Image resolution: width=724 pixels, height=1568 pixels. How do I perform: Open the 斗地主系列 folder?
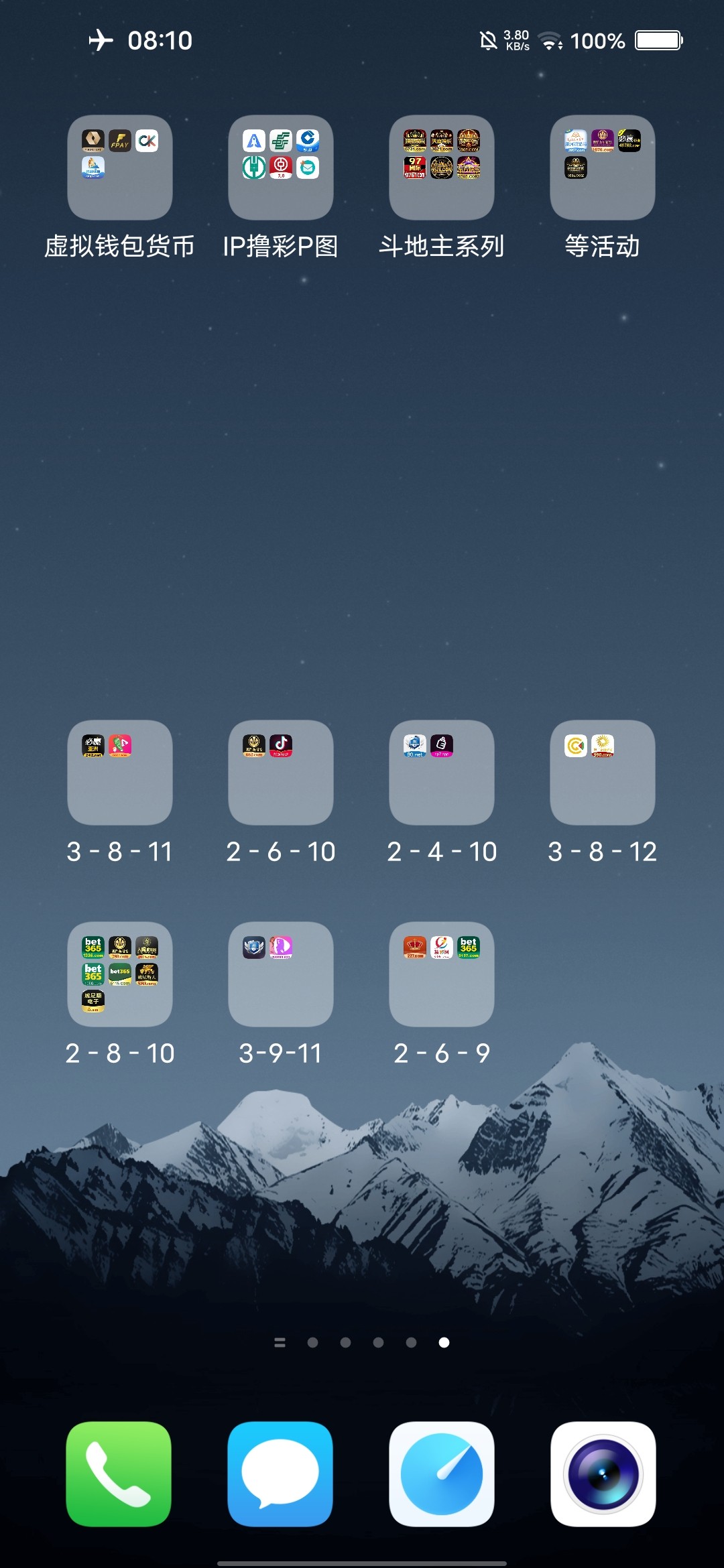pyautogui.click(x=442, y=168)
